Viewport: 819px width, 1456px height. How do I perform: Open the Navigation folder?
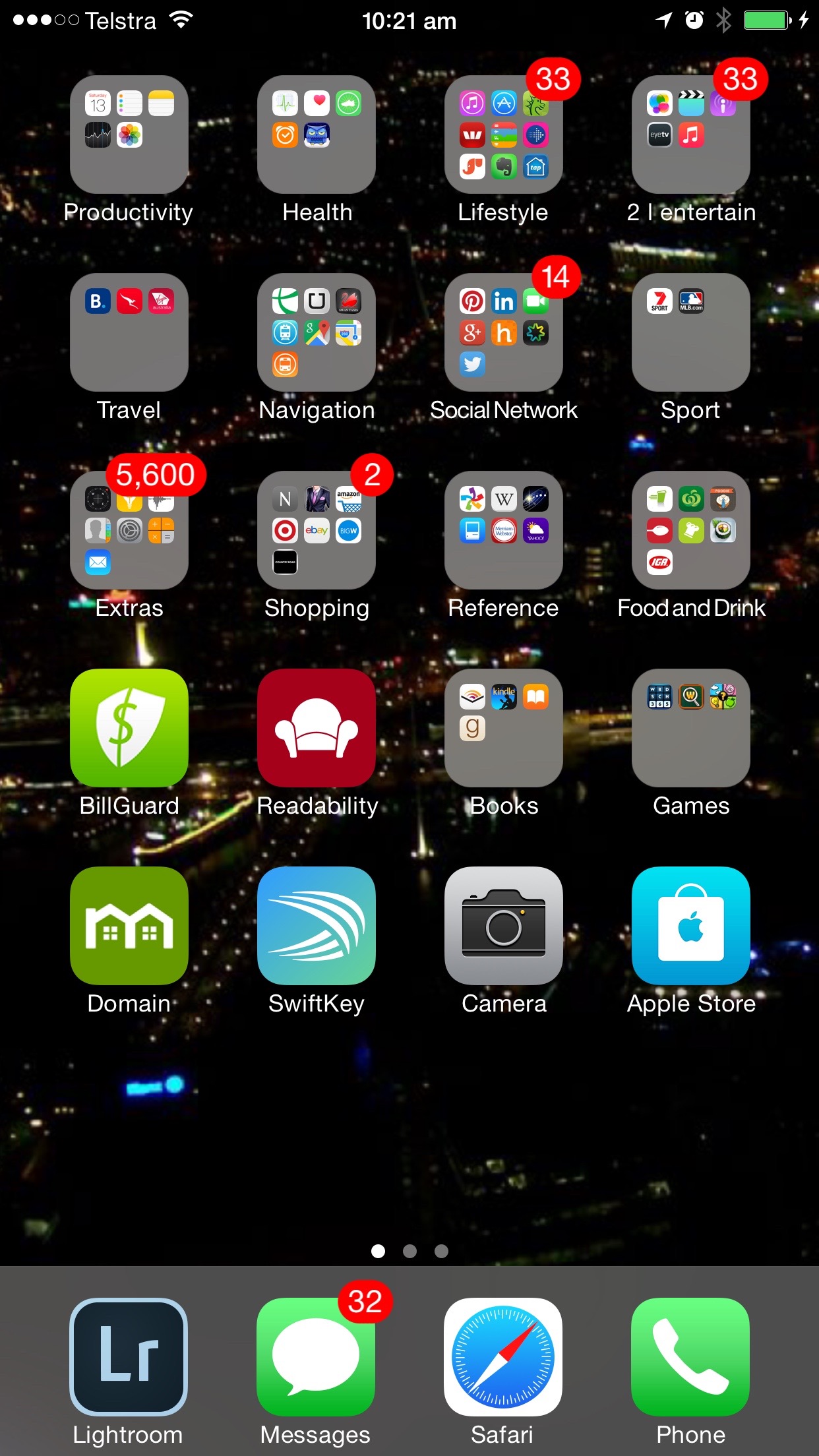317,332
